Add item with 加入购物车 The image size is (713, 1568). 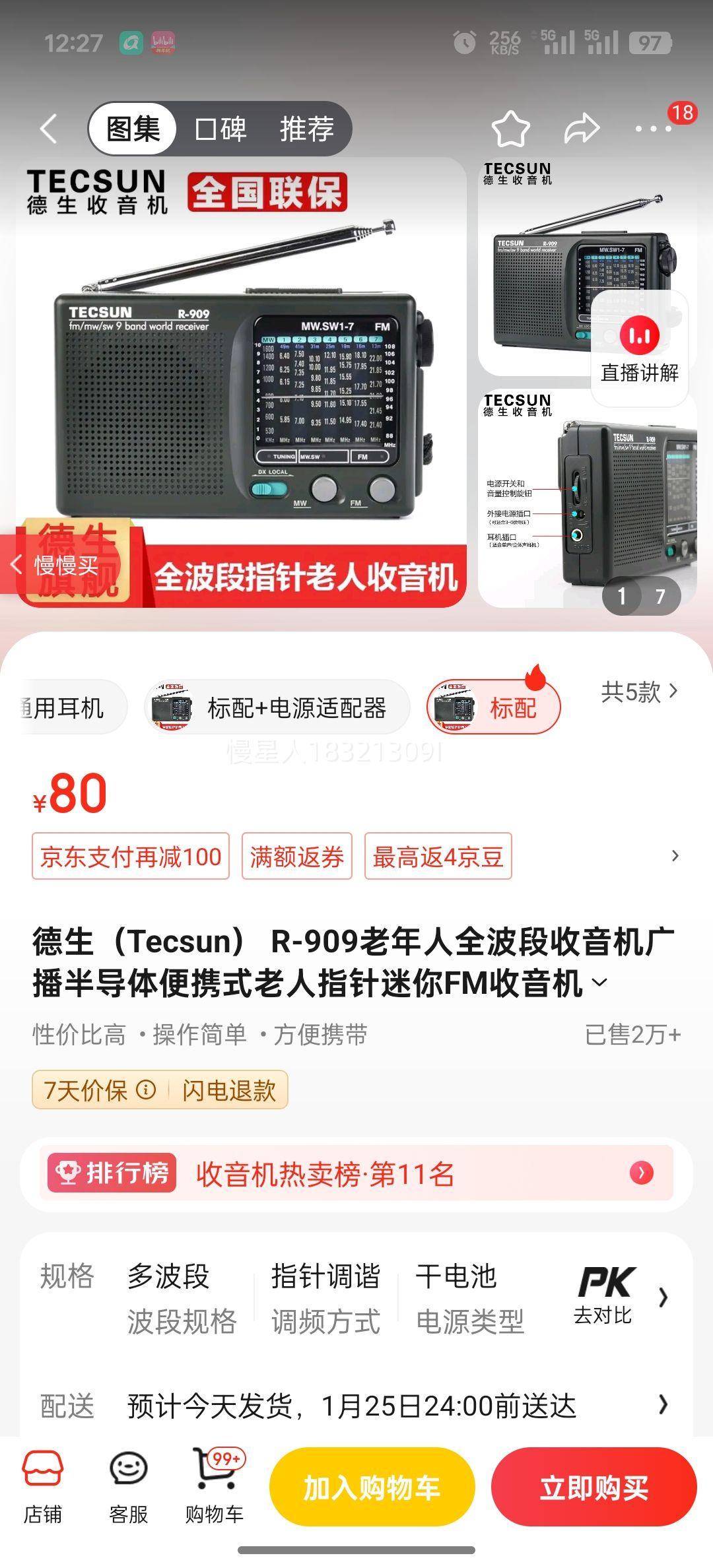point(372,1487)
